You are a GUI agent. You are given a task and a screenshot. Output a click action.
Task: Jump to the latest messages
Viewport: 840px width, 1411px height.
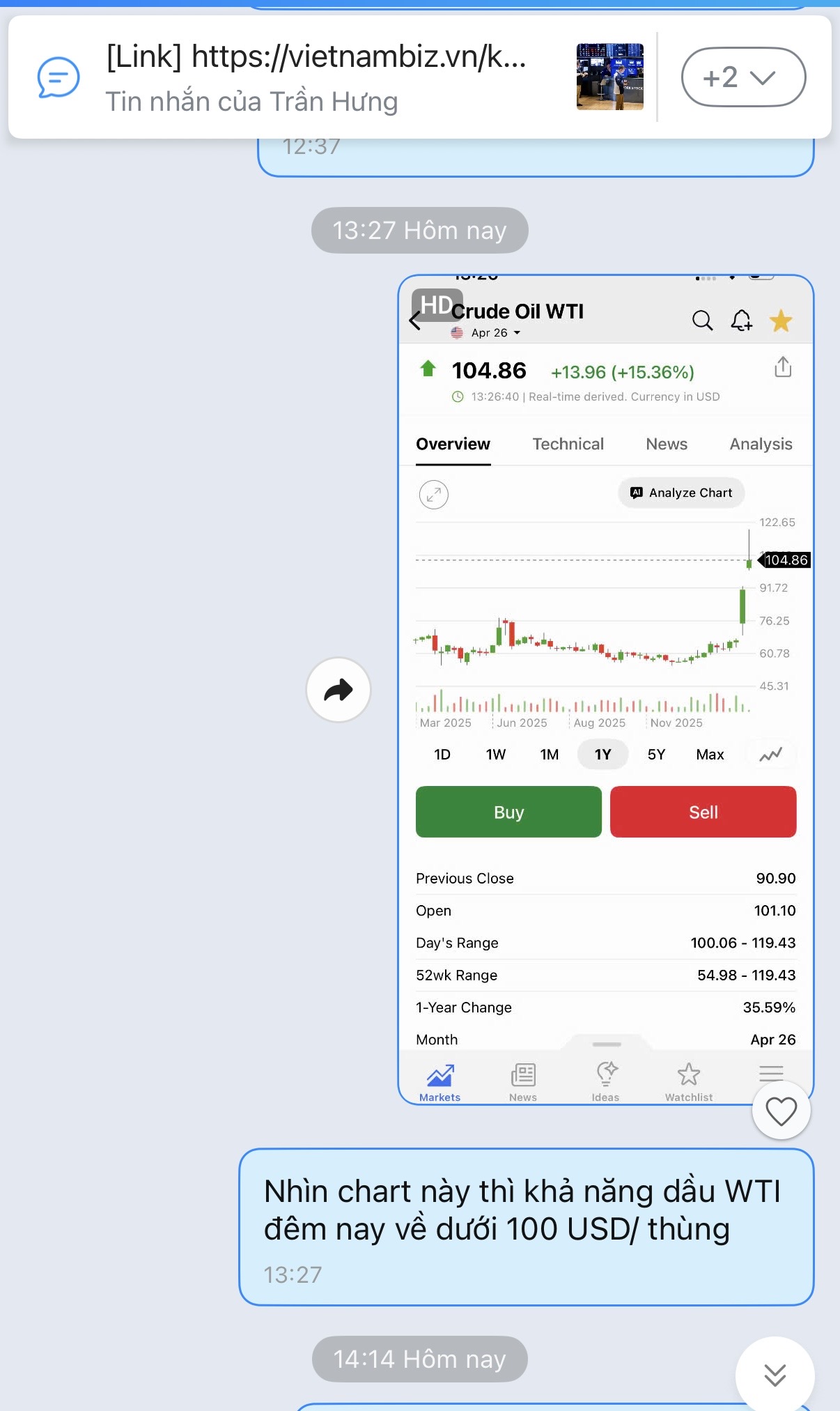(775, 1373)
